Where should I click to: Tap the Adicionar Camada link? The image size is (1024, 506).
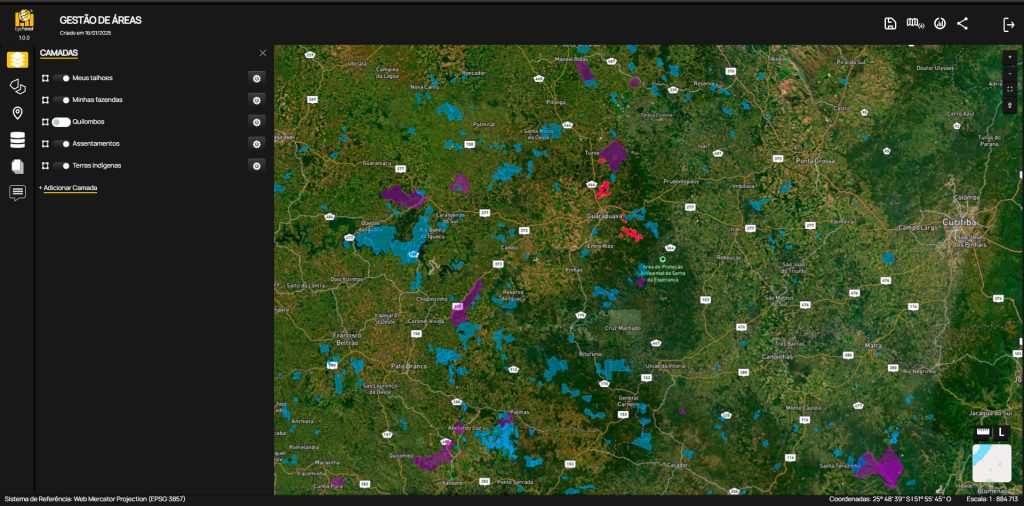tap(69, 188)
